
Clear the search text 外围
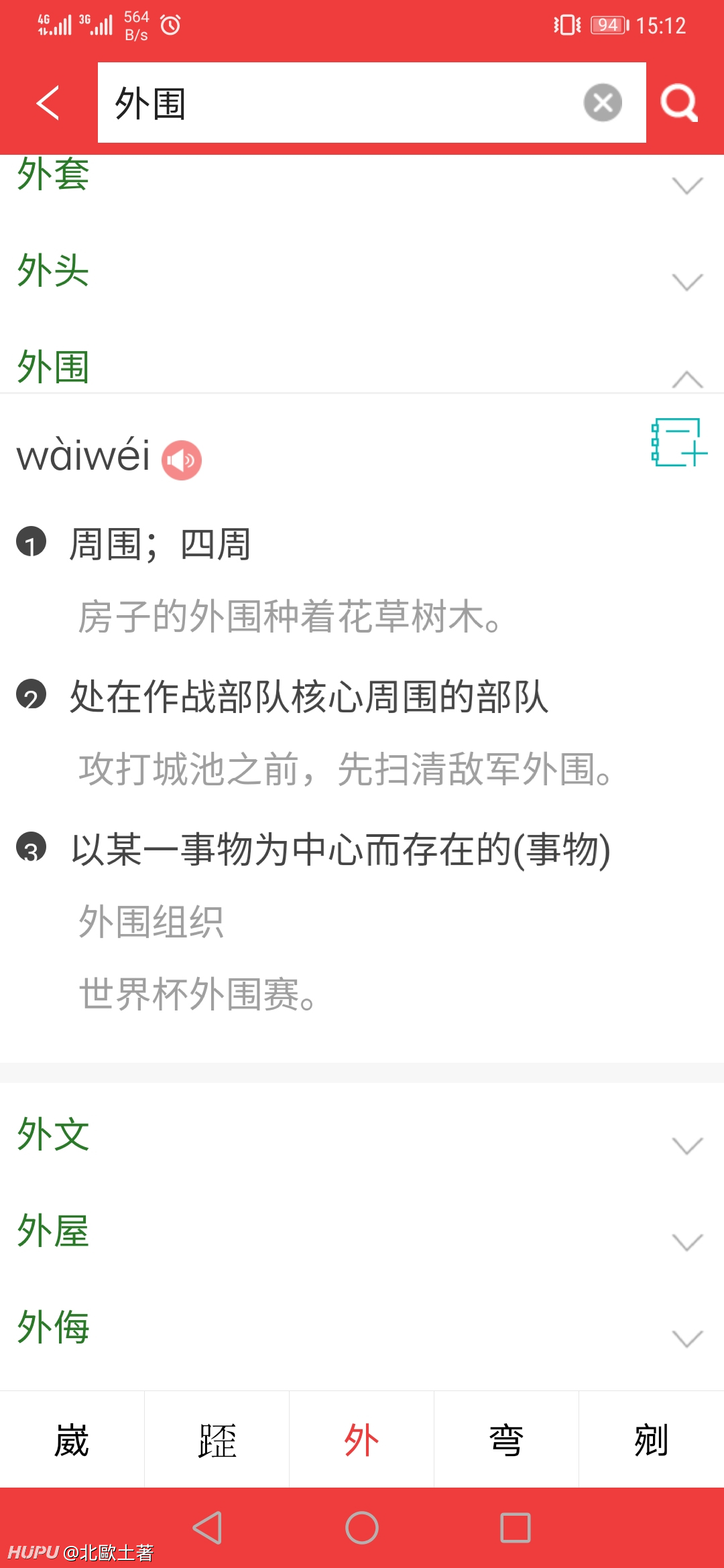(x=603, y=103)
